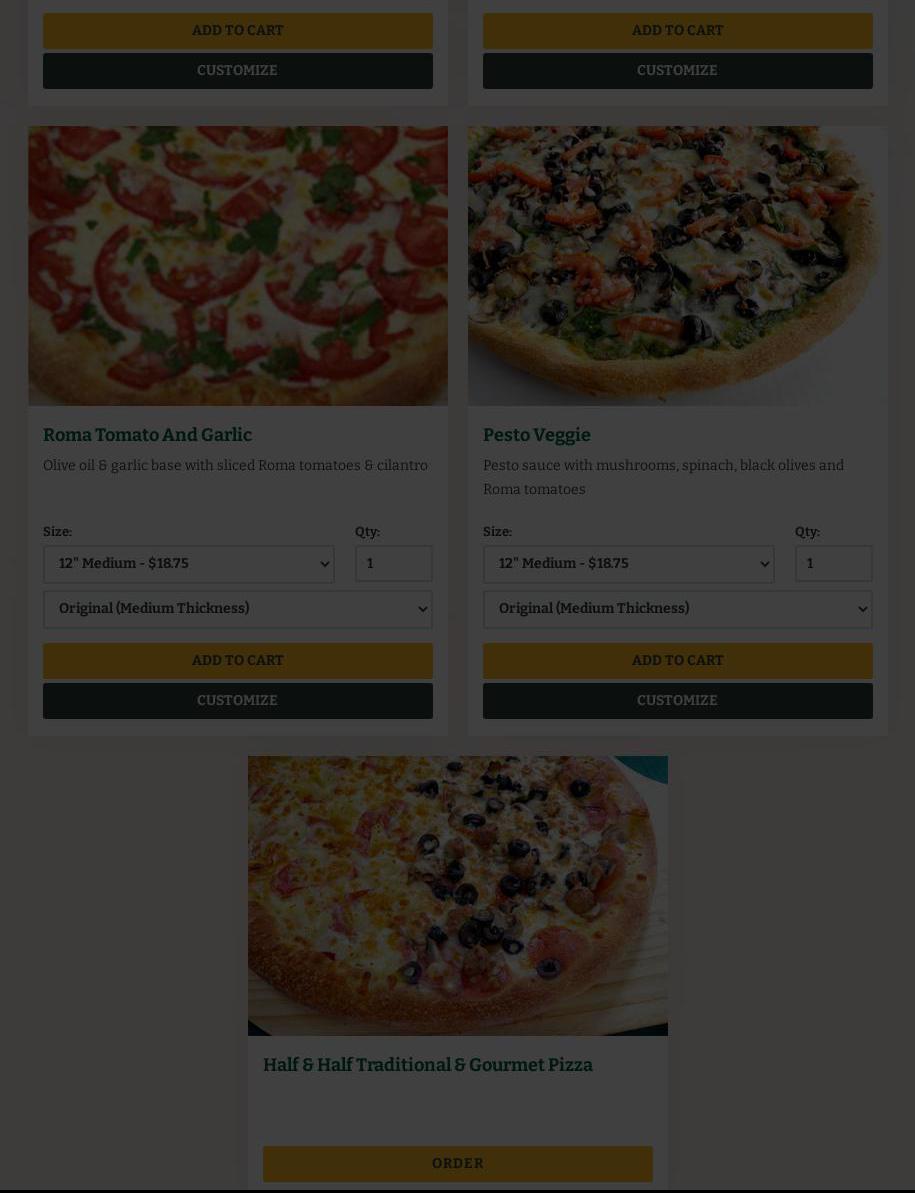
Task: Open the Half & Half pizza image
Action: [457, 896]
